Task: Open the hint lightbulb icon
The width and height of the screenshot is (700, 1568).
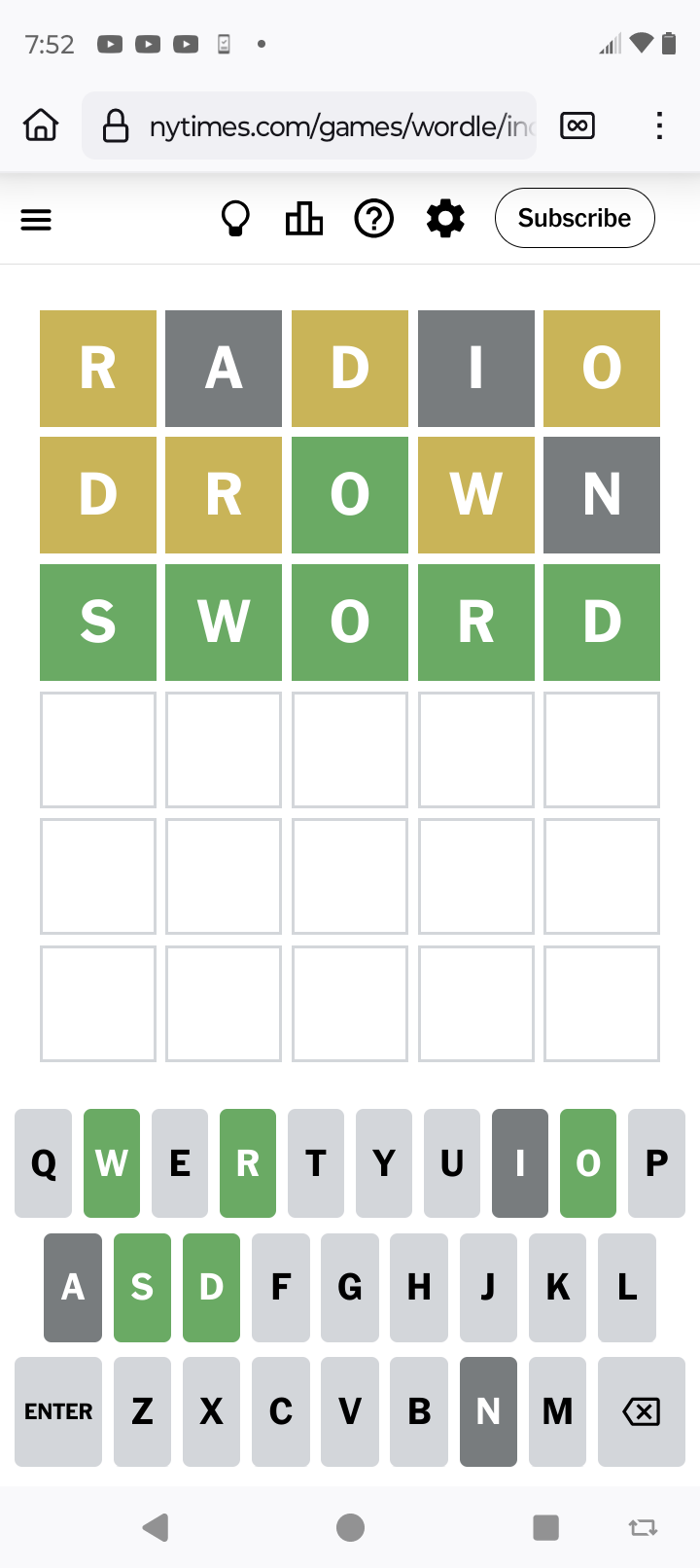Action: 235,219
